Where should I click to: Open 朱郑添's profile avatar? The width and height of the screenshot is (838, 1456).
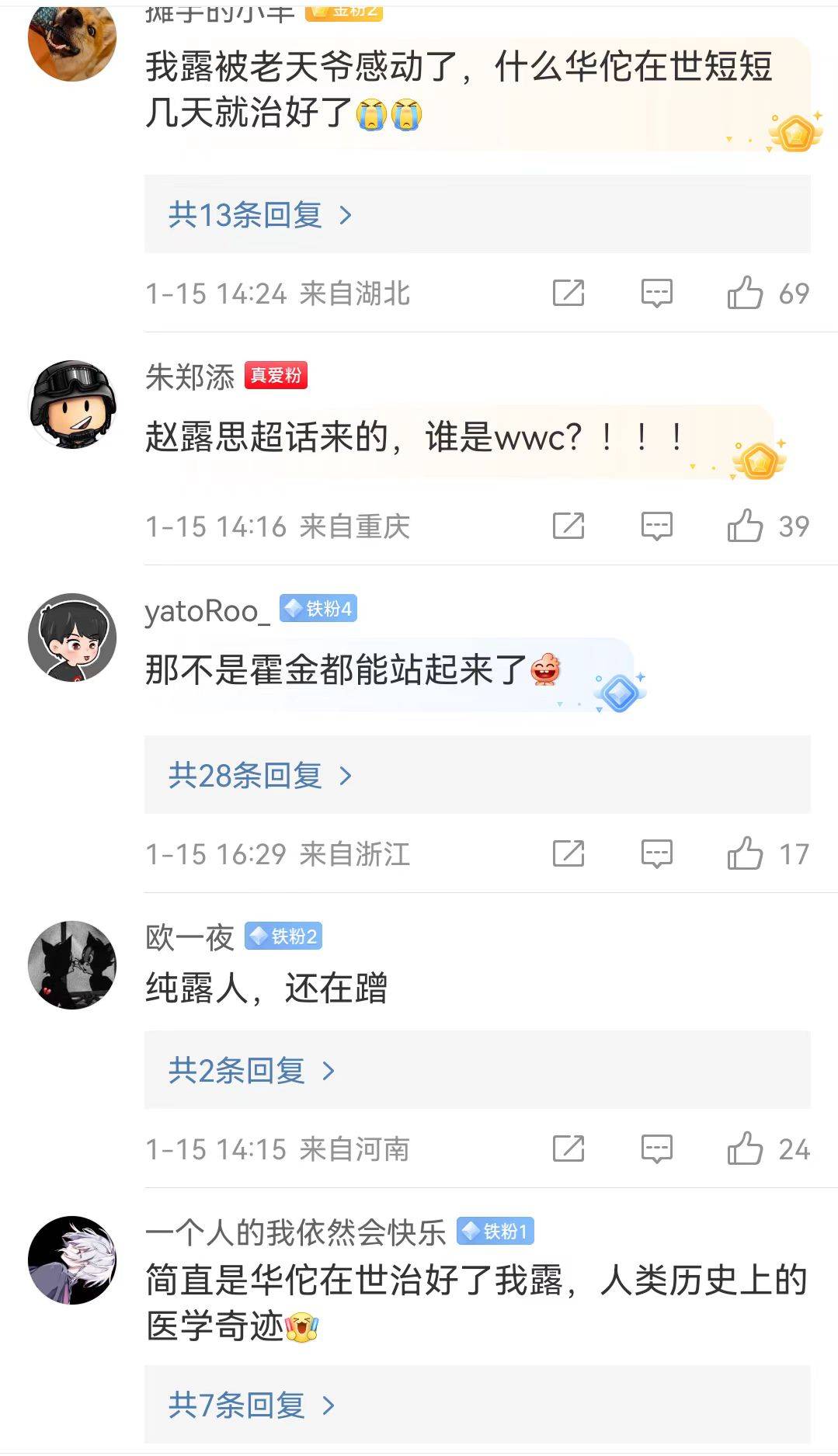pyautogui.click(x=72, y=404)
